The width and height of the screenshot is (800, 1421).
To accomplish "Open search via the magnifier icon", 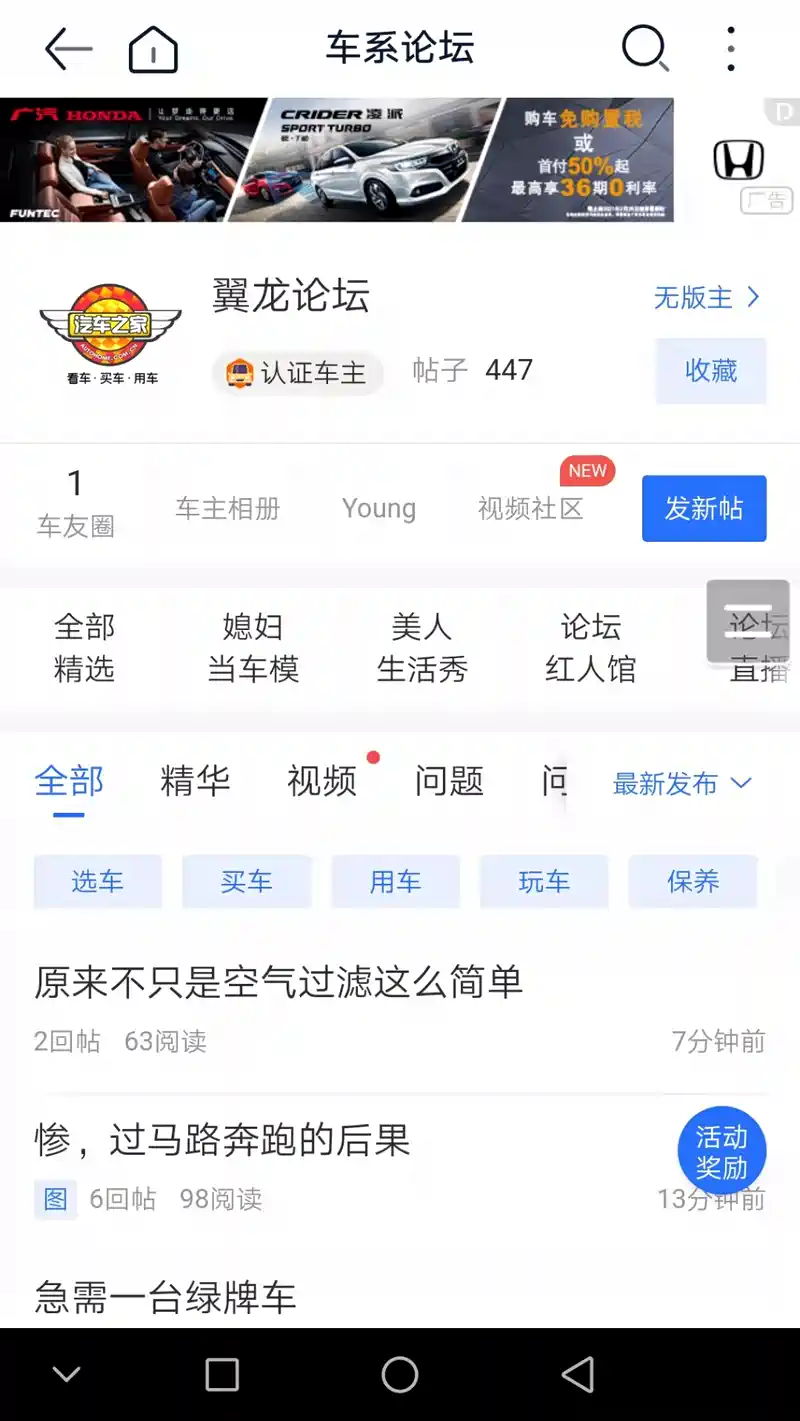I will click(645, 48).
